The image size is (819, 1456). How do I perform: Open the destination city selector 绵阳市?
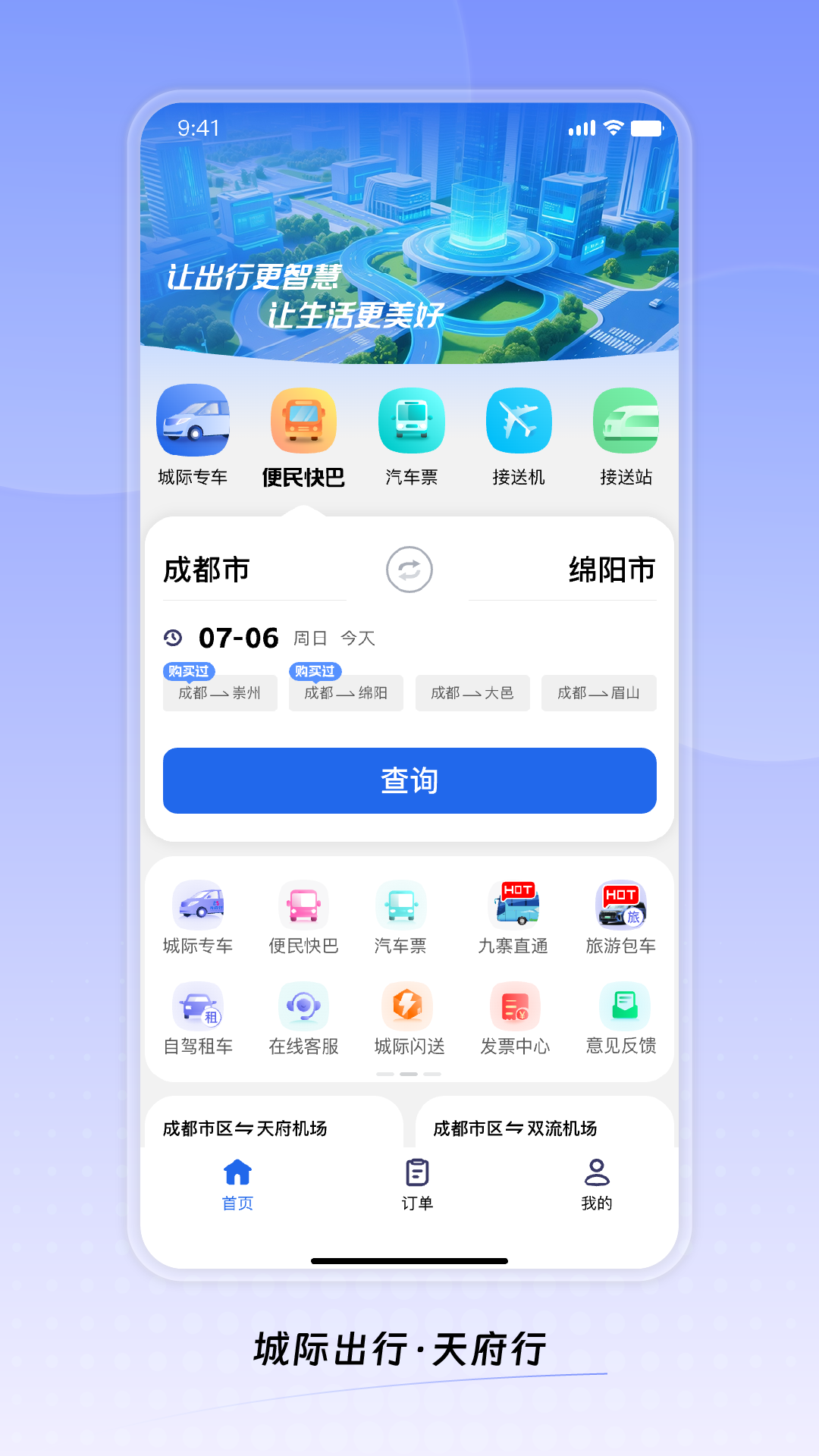pyautogui.click(x=611, y=570)
